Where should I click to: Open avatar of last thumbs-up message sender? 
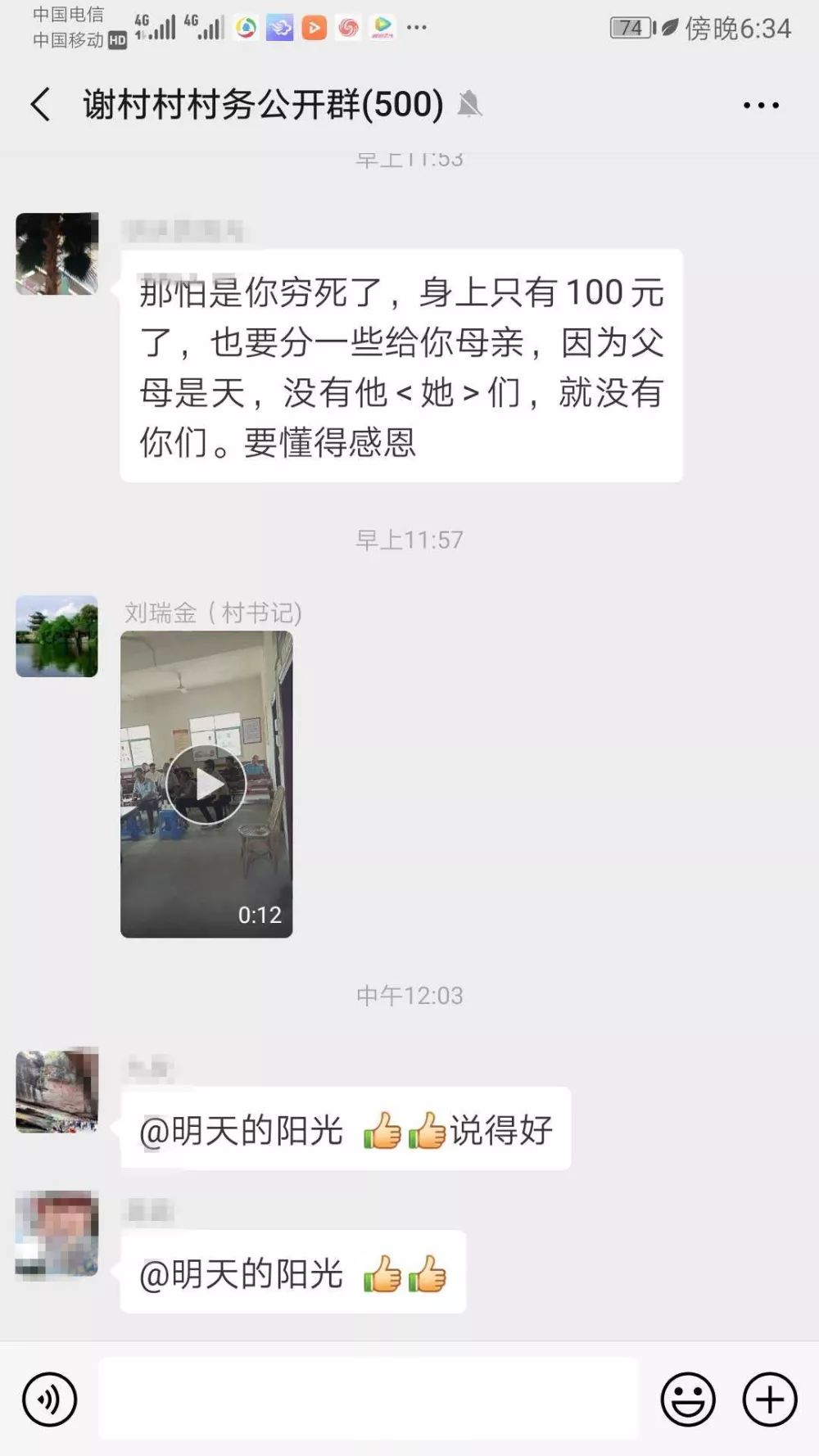pos(57,1234)
